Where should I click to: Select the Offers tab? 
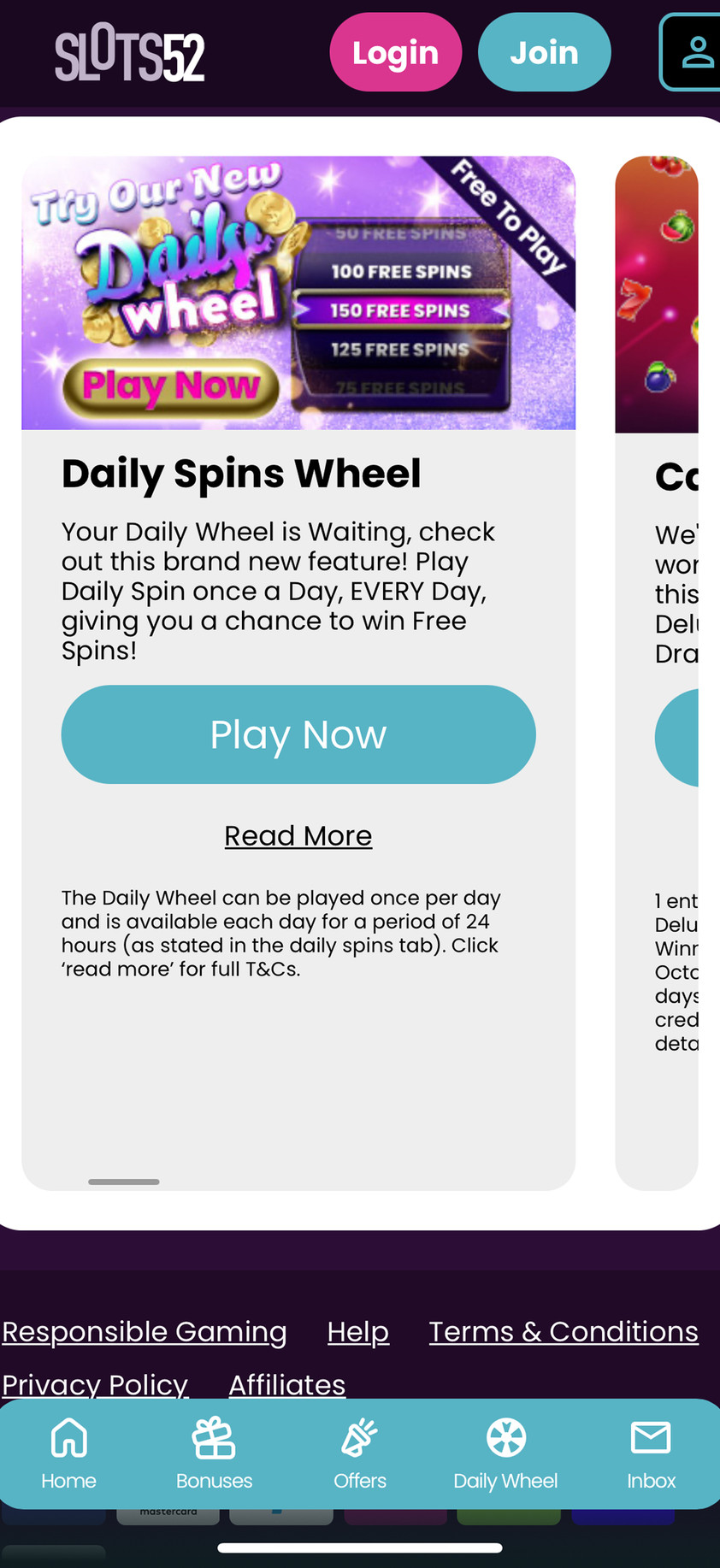[360, 1453]
